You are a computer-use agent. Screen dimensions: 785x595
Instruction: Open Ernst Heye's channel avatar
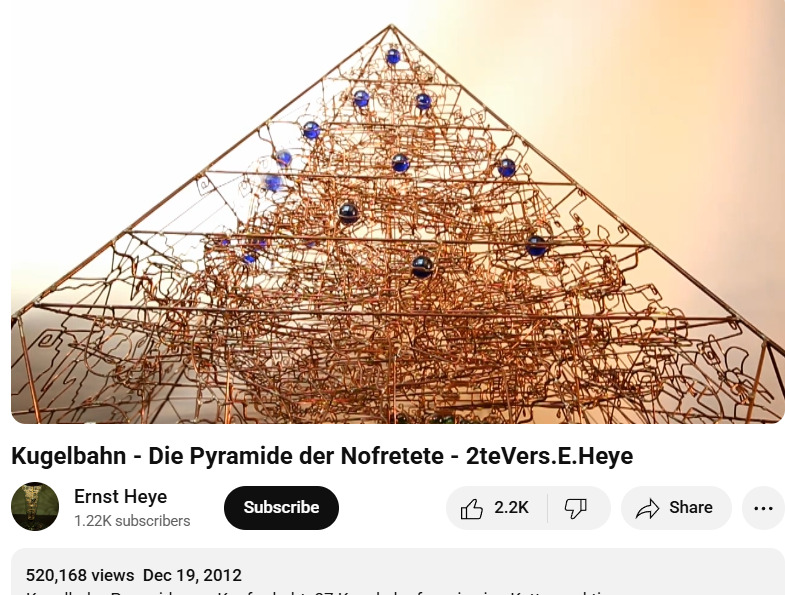(x=35, y=507)
